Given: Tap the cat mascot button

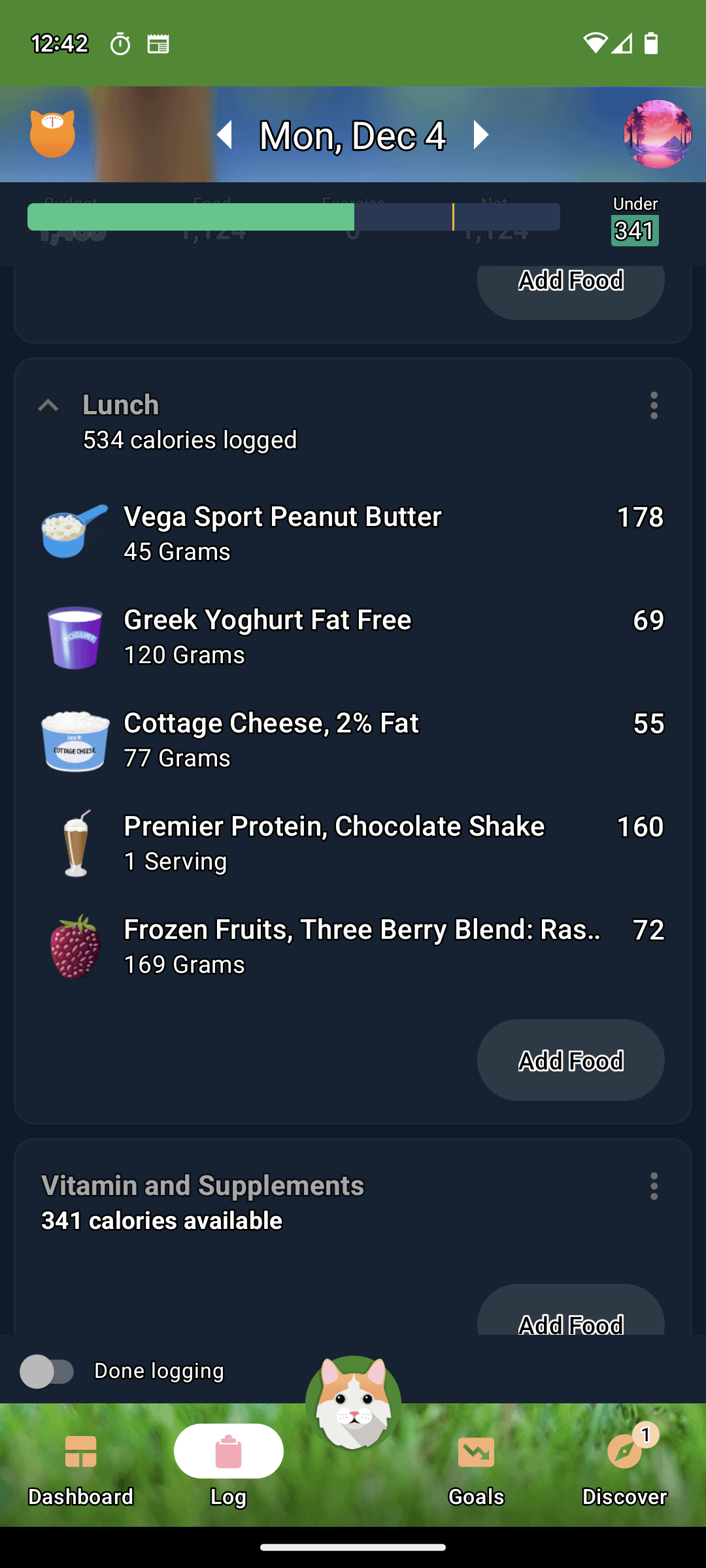Looking at the screenshot, I should pos(353,1403).
